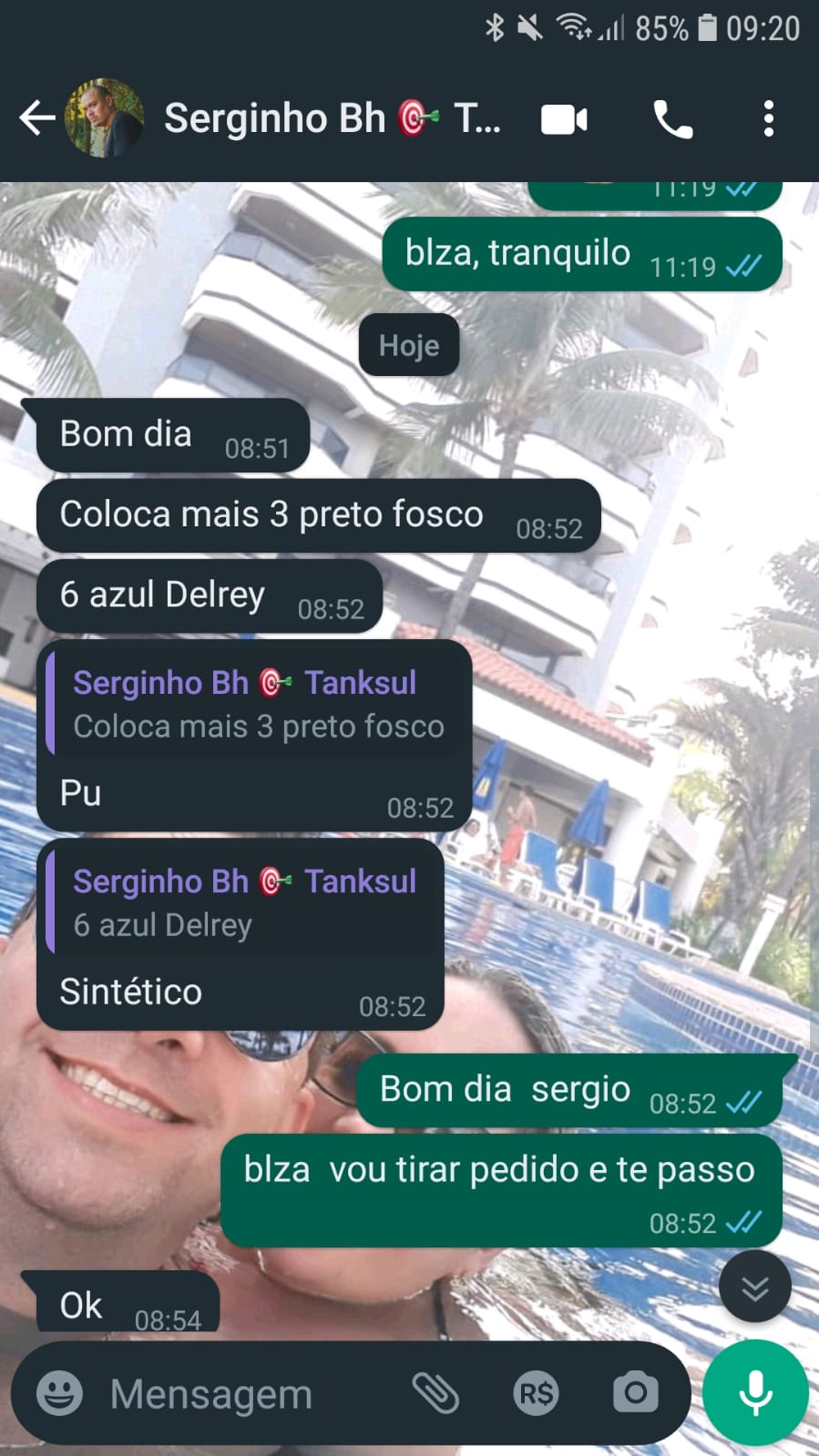This screenshot has width=819, height=1456.
Task: Start a video call with Serginho
Action: pos(564,119)
